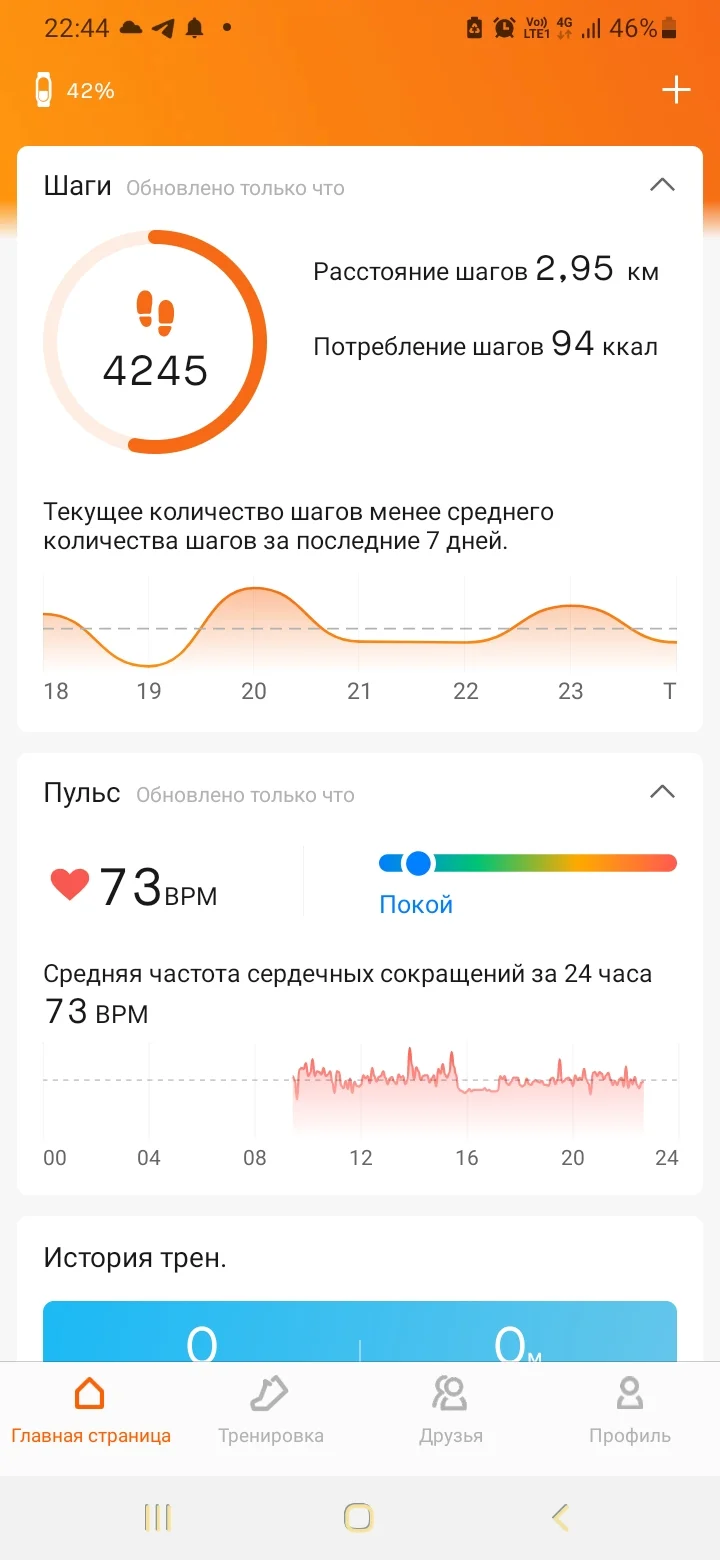The width and height of the screenshot is (720, 1560).
Task: Collapse the Шаги steps card
Action: [x=662, y=185]
